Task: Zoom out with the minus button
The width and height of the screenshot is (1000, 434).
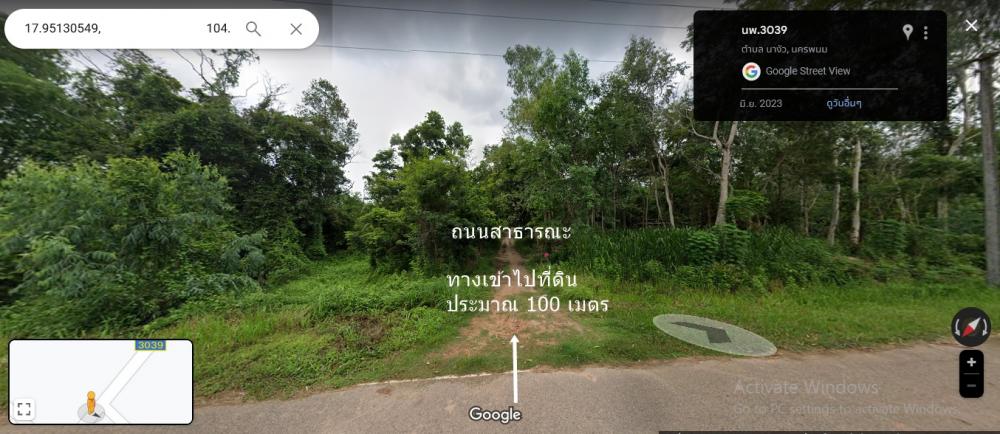Action: coord(971,386)
